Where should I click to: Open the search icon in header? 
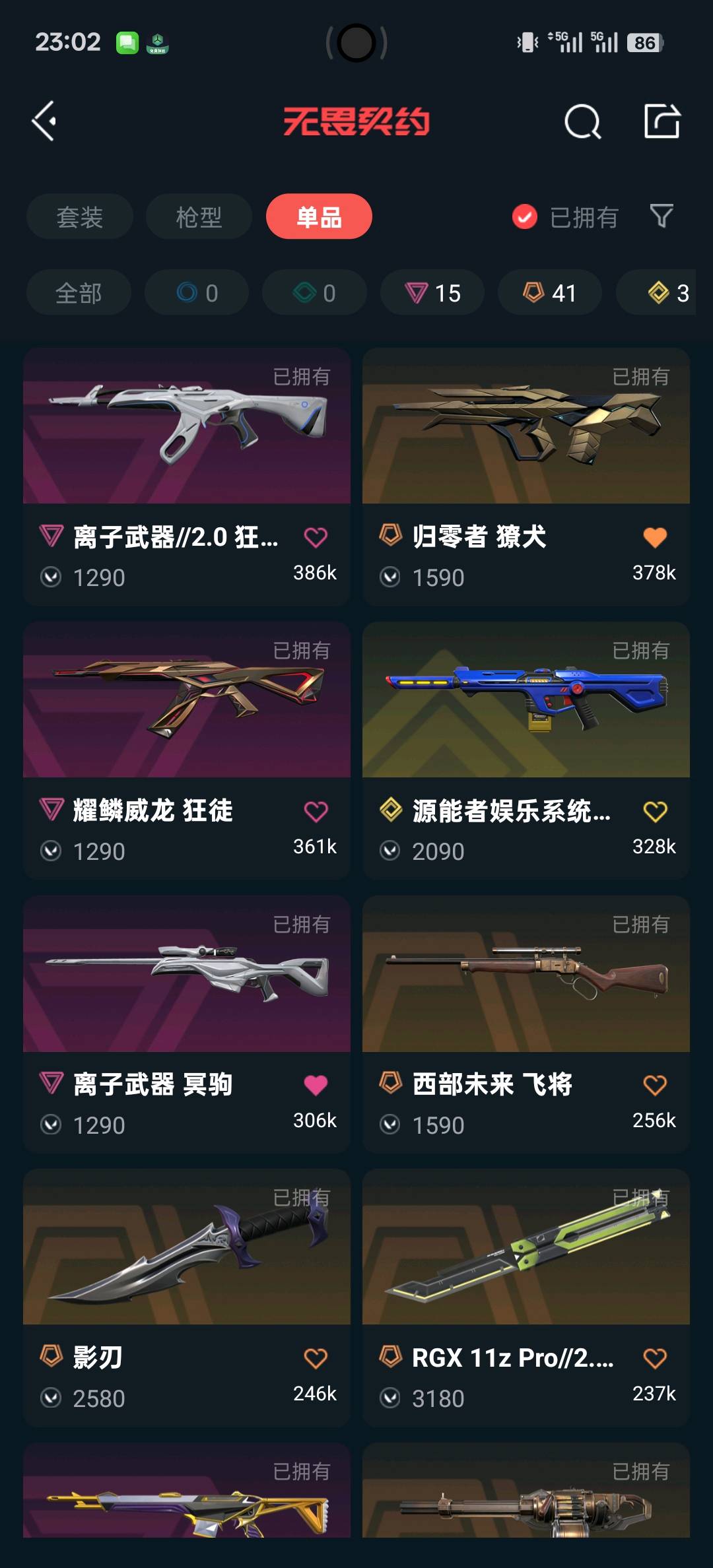pyautogui.click(x=582, y=121)
